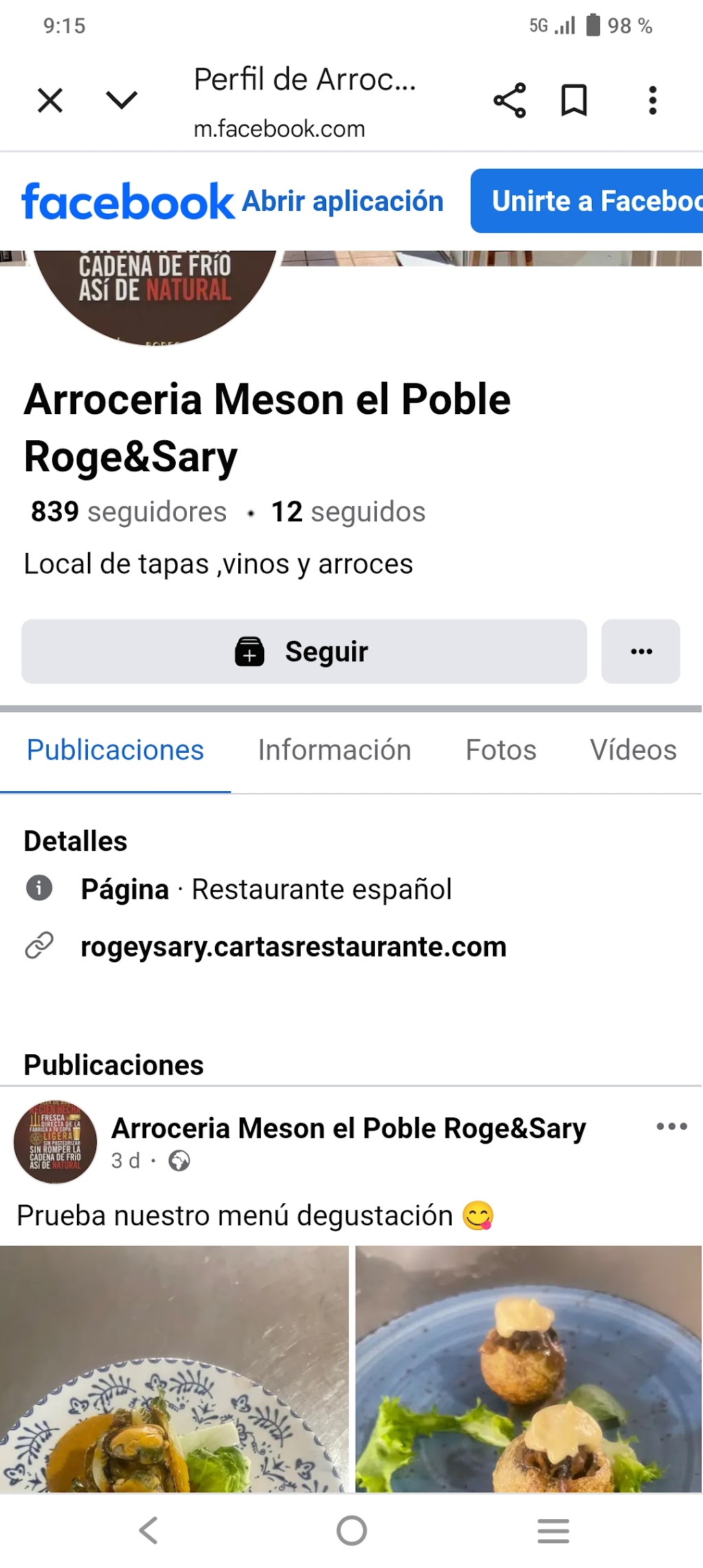
Task: Tap Abrir aplicación link
Action: pyautogui.click(x=343, y=201)
